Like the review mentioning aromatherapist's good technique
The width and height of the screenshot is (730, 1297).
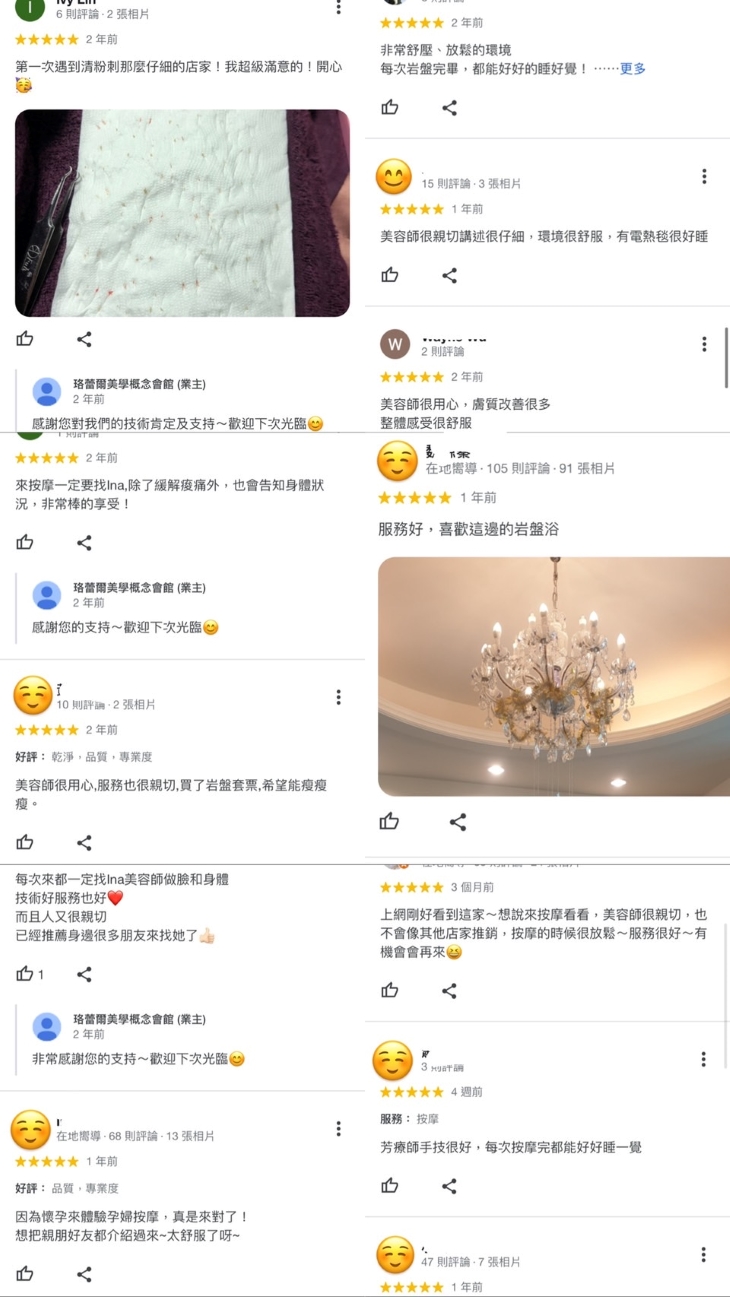(x=389, y=1186)
